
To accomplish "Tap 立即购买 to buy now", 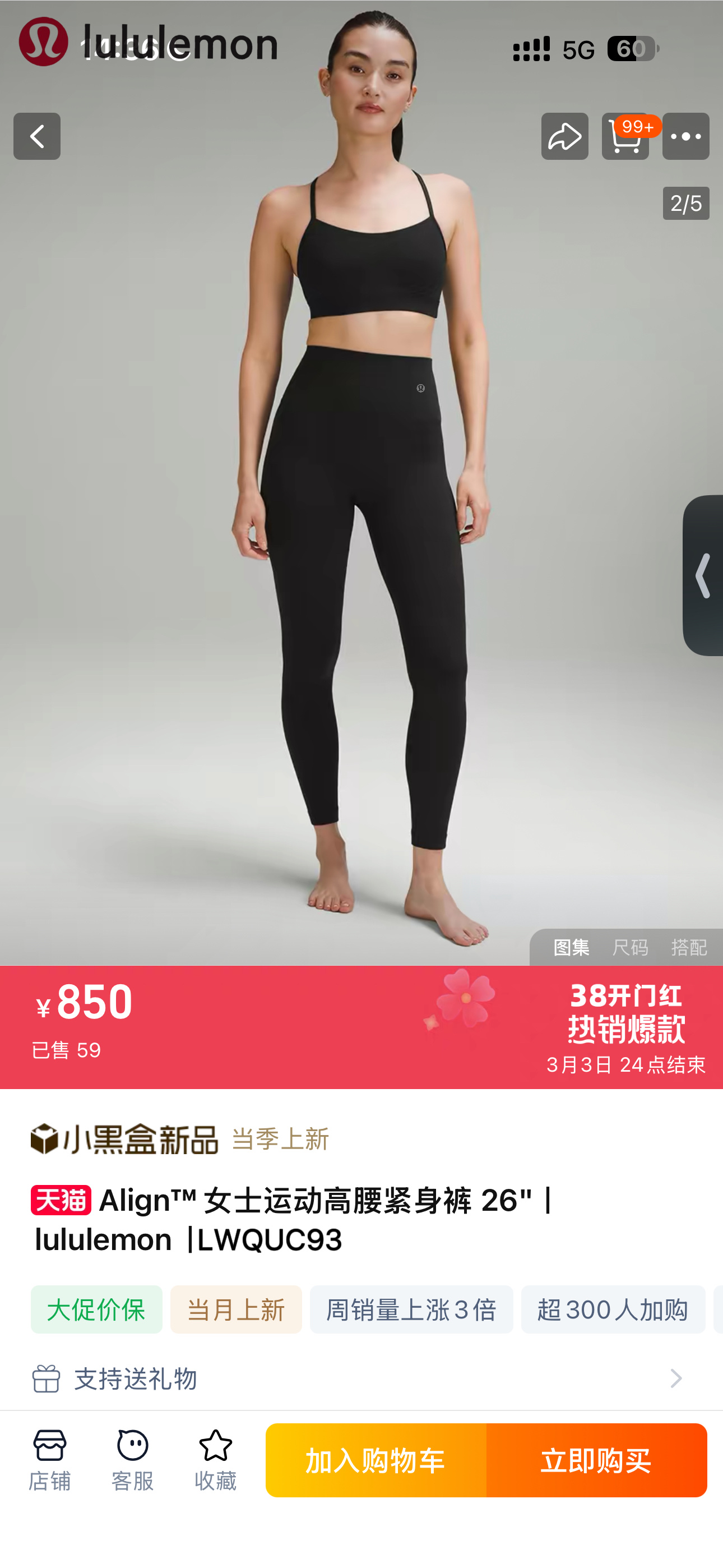I will tap(596, 1460).
